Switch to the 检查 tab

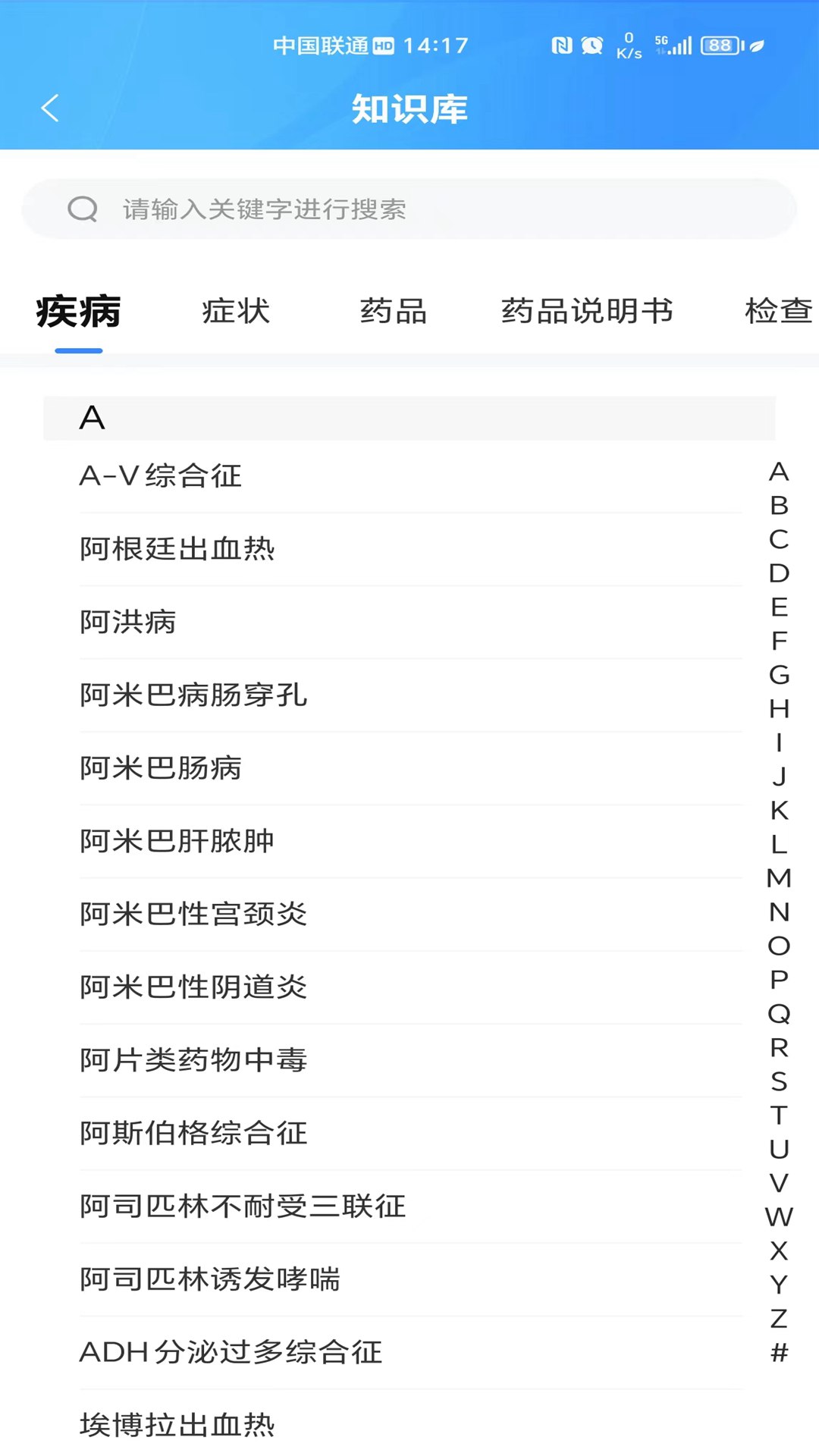click(777, 311)
